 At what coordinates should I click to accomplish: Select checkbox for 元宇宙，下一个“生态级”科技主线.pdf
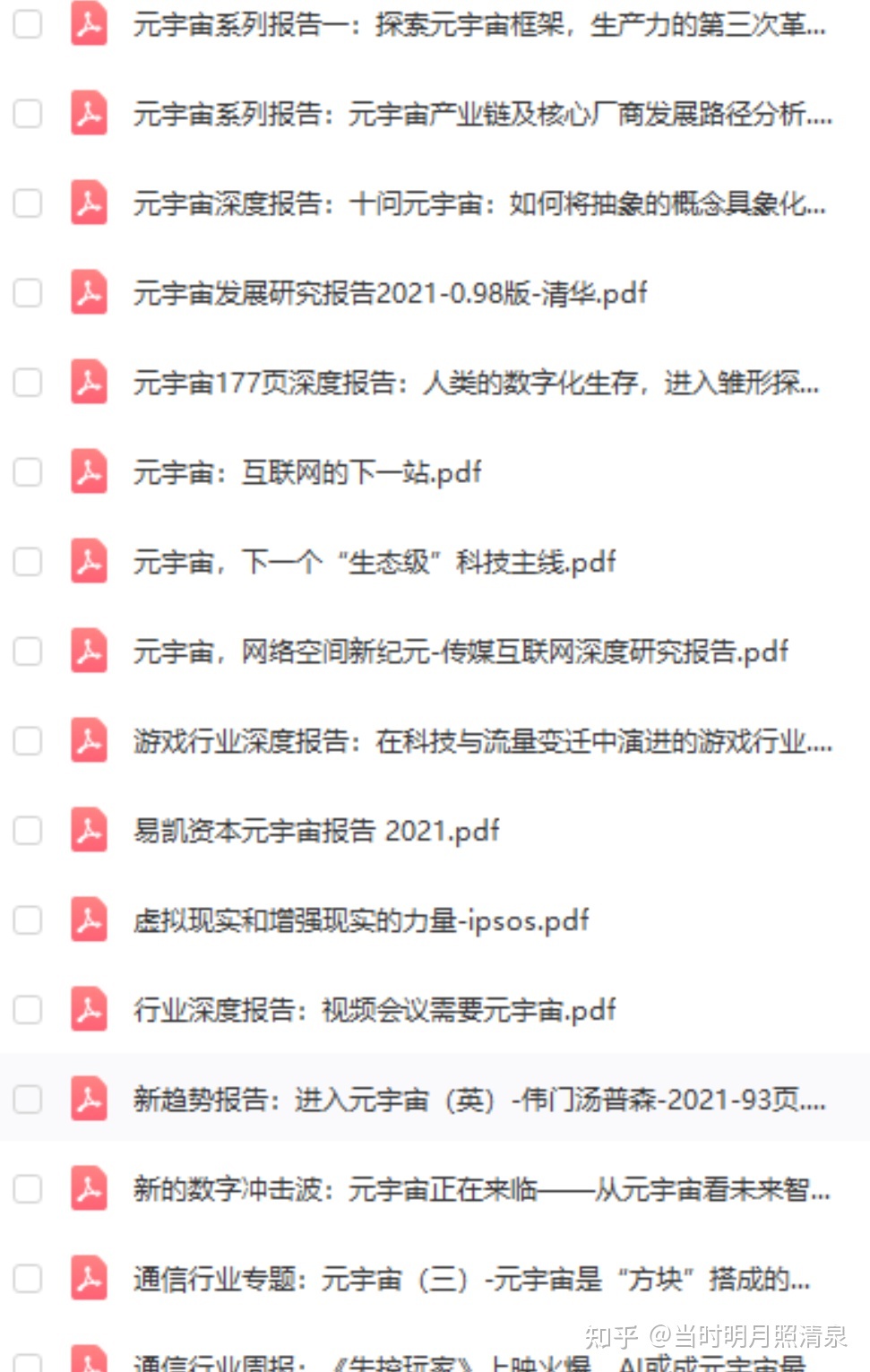tap(28, 562)
